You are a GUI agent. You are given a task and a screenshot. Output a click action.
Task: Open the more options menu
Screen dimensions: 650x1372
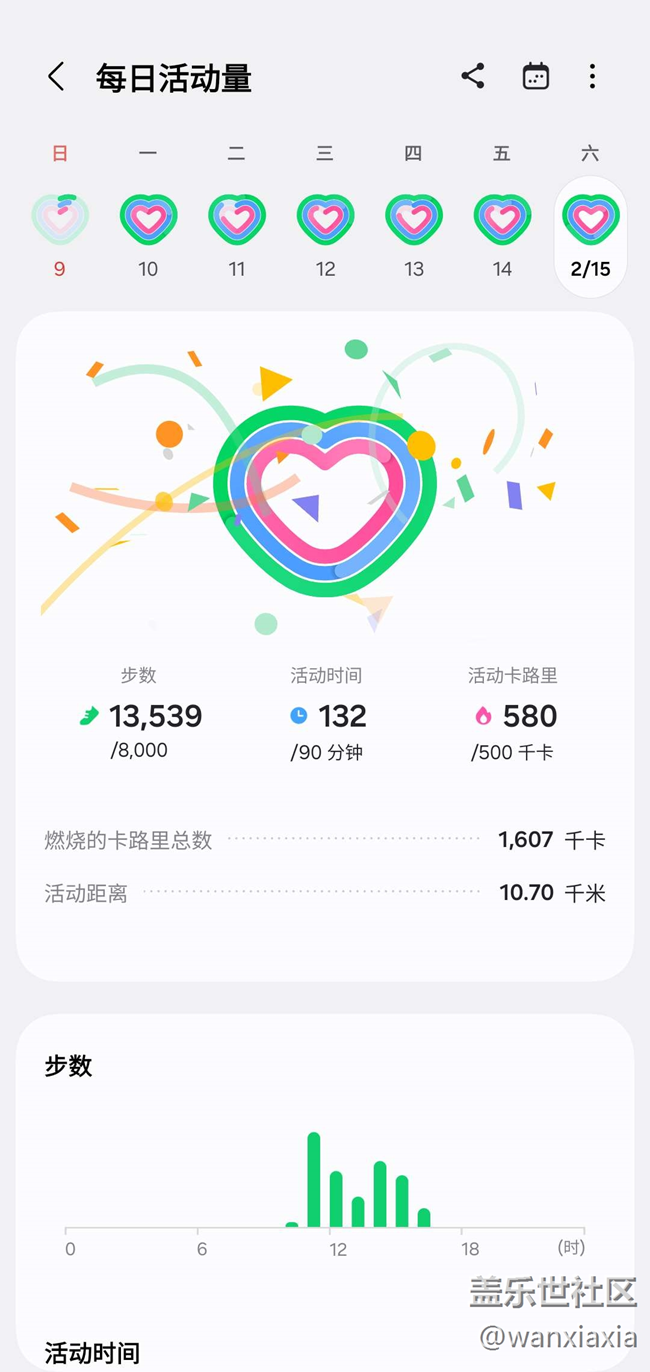[x=592, y=76]
